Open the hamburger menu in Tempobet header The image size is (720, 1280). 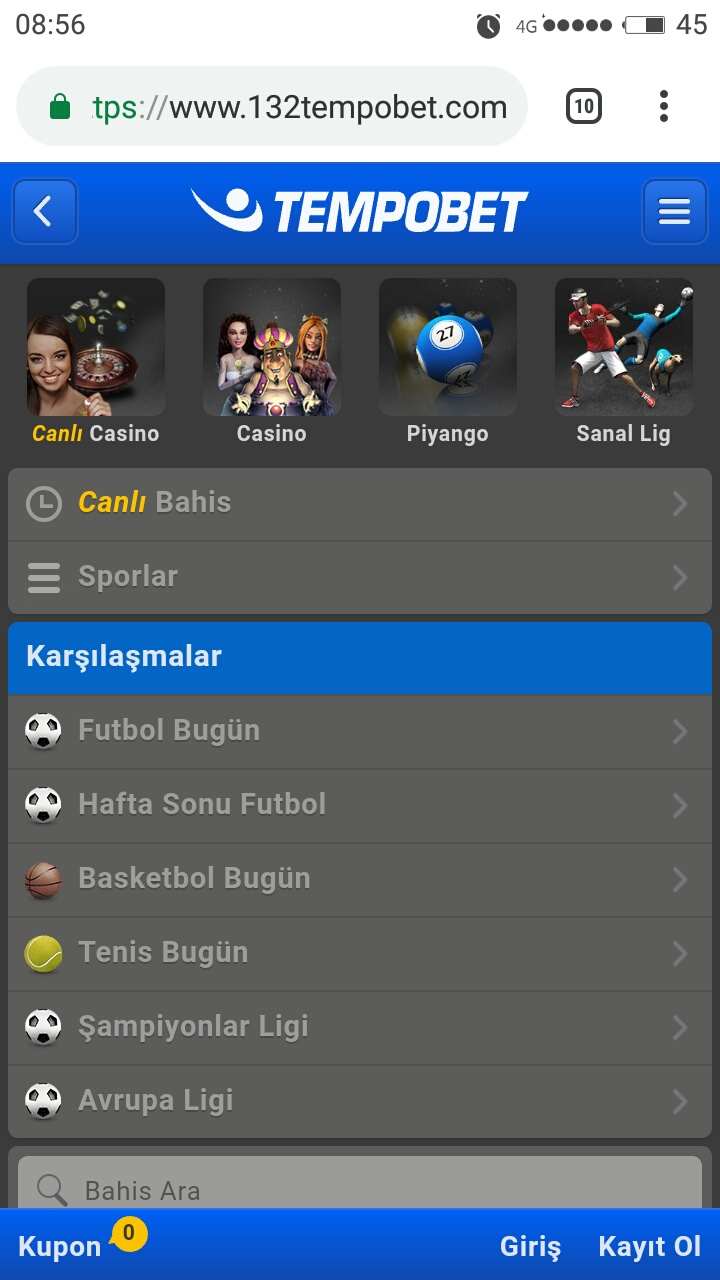674,212
